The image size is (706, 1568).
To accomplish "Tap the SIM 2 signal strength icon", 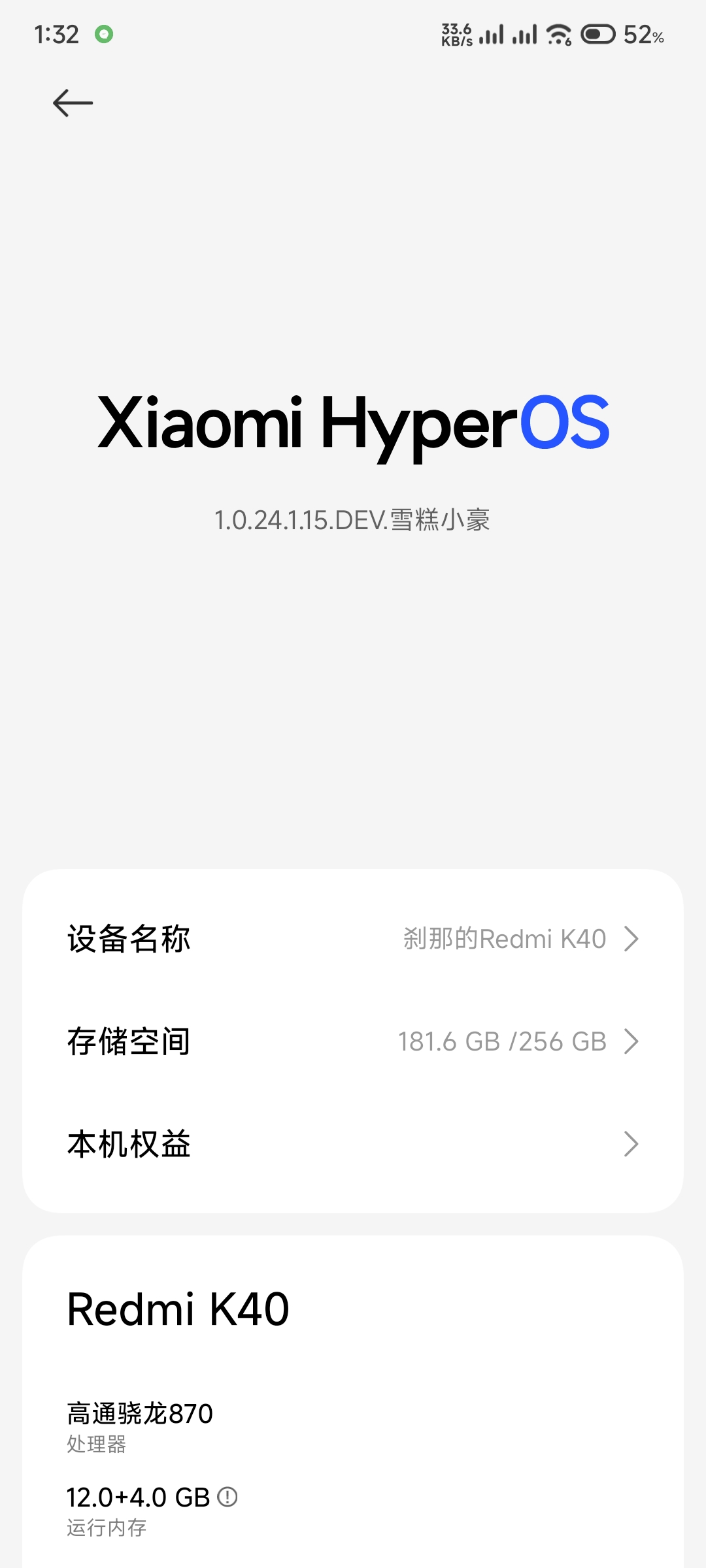I will pos(527,36).
